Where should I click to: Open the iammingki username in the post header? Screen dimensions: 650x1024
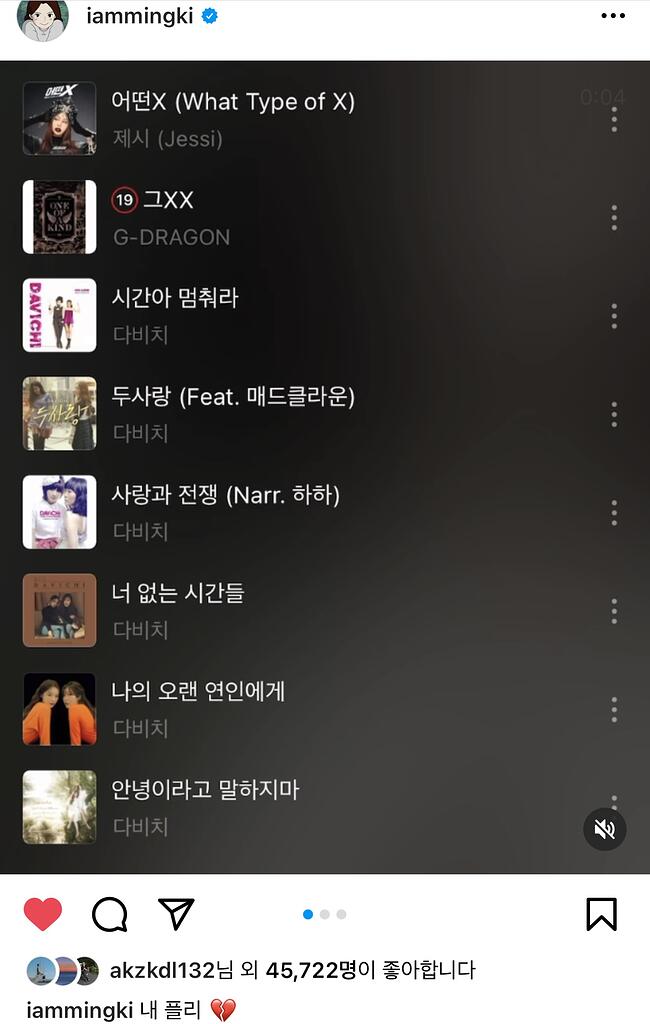[139, 16]
